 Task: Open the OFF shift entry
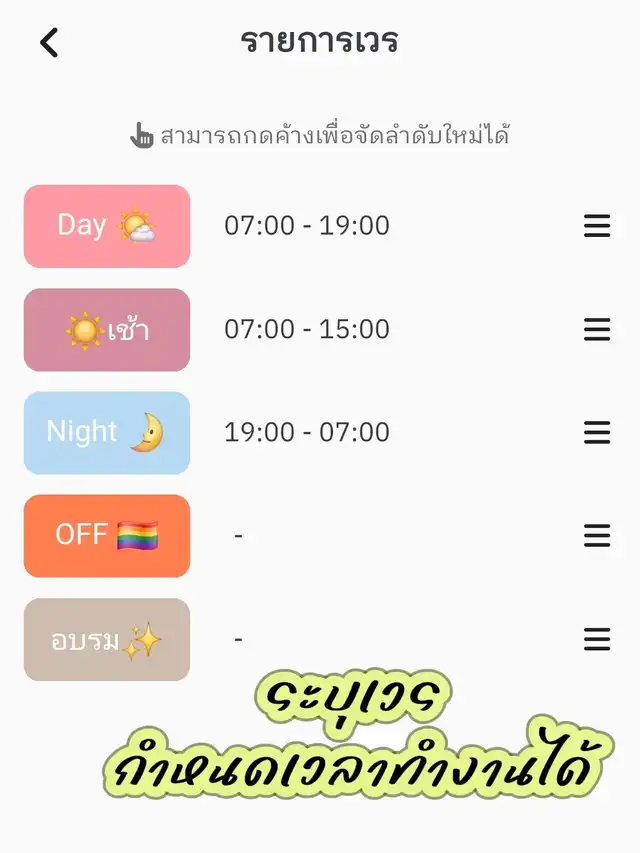point(107,536)
